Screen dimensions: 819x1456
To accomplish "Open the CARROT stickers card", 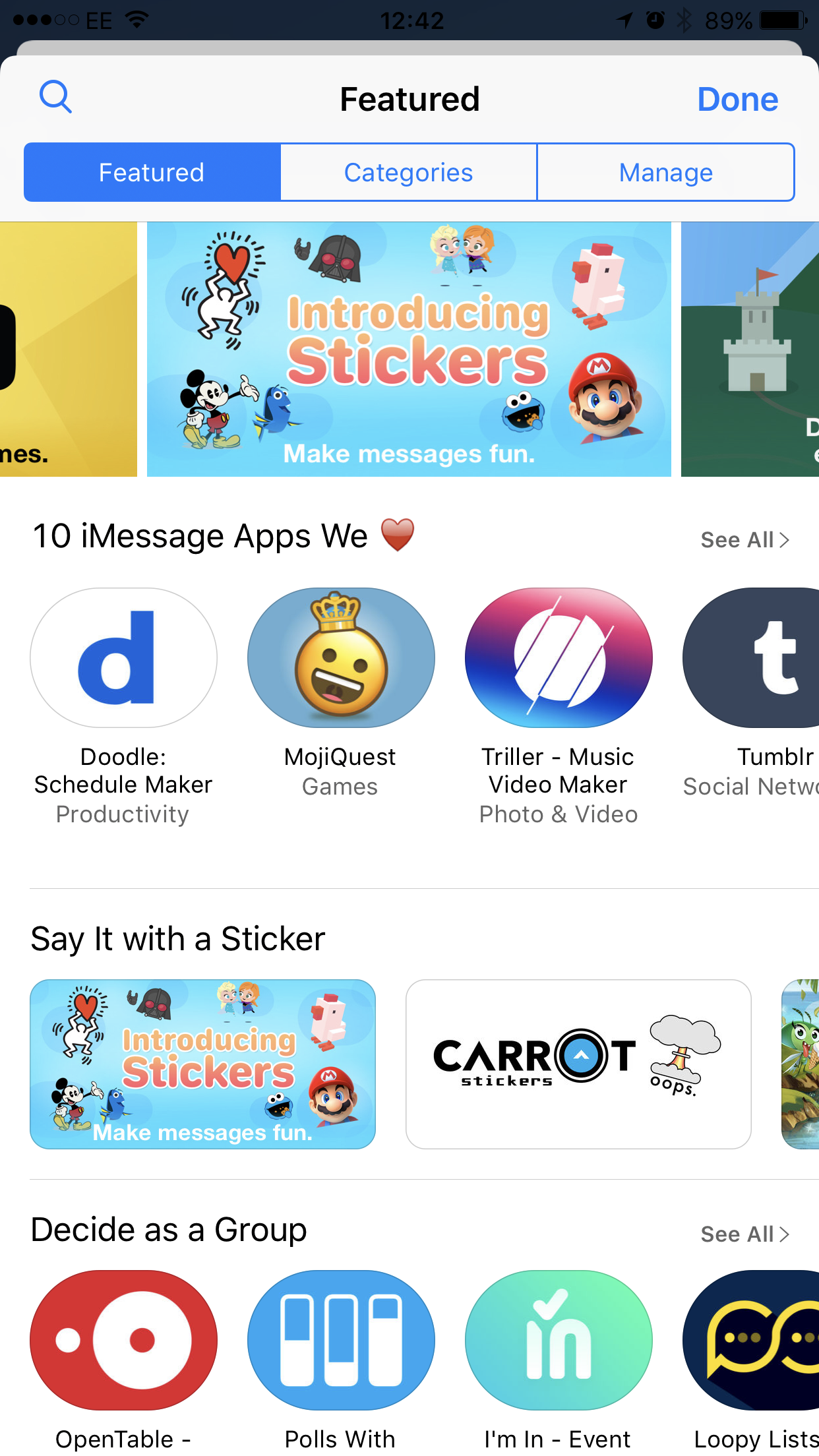I will pos(578,1064).
